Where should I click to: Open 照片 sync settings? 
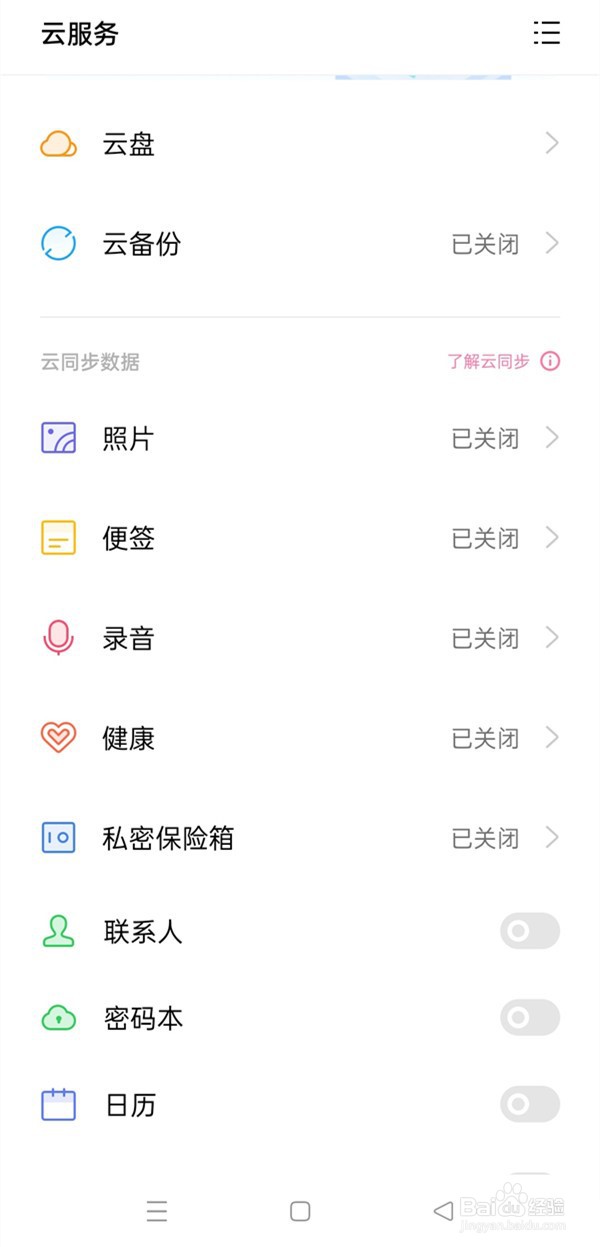300,438
